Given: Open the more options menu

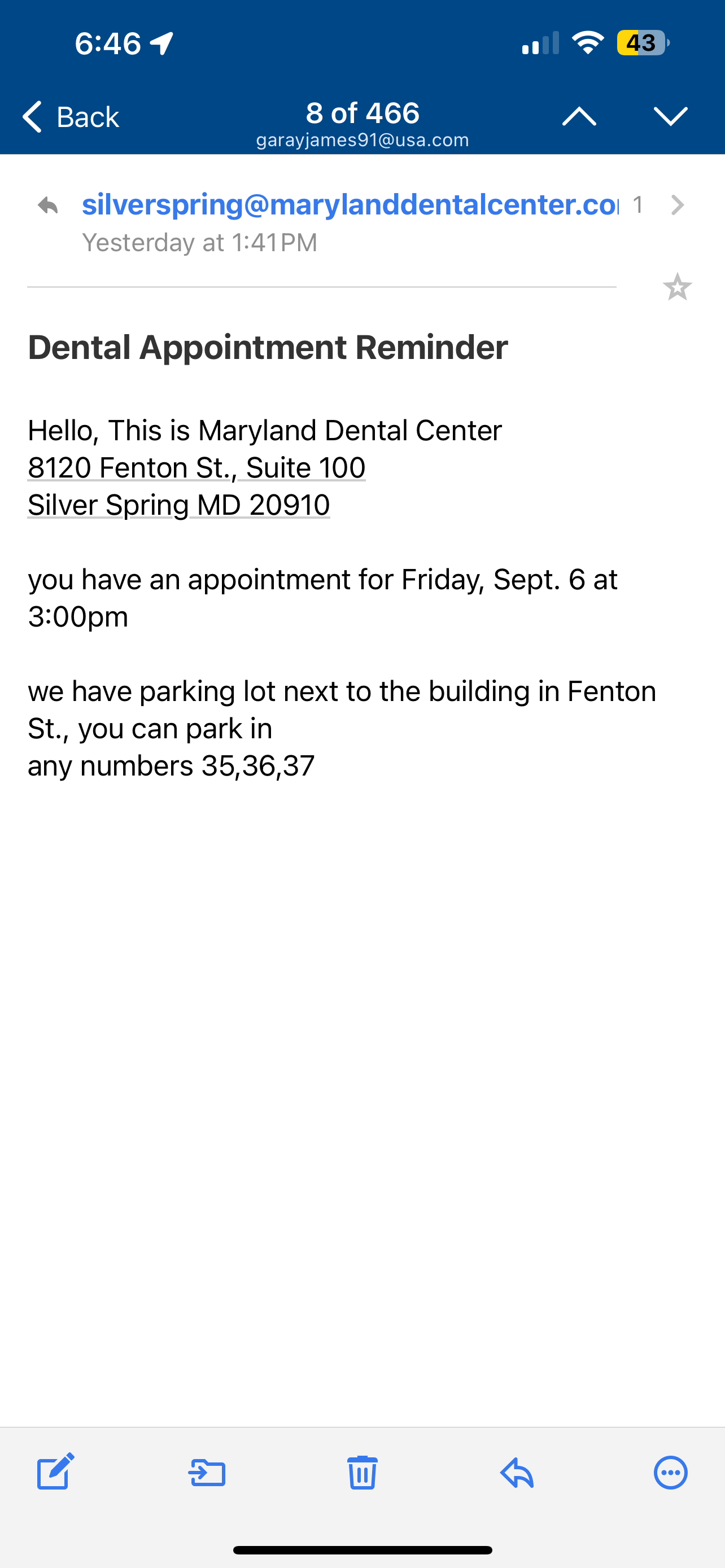Looking at the screenshot, I should pyautogui.click(x=670, y=1474).
